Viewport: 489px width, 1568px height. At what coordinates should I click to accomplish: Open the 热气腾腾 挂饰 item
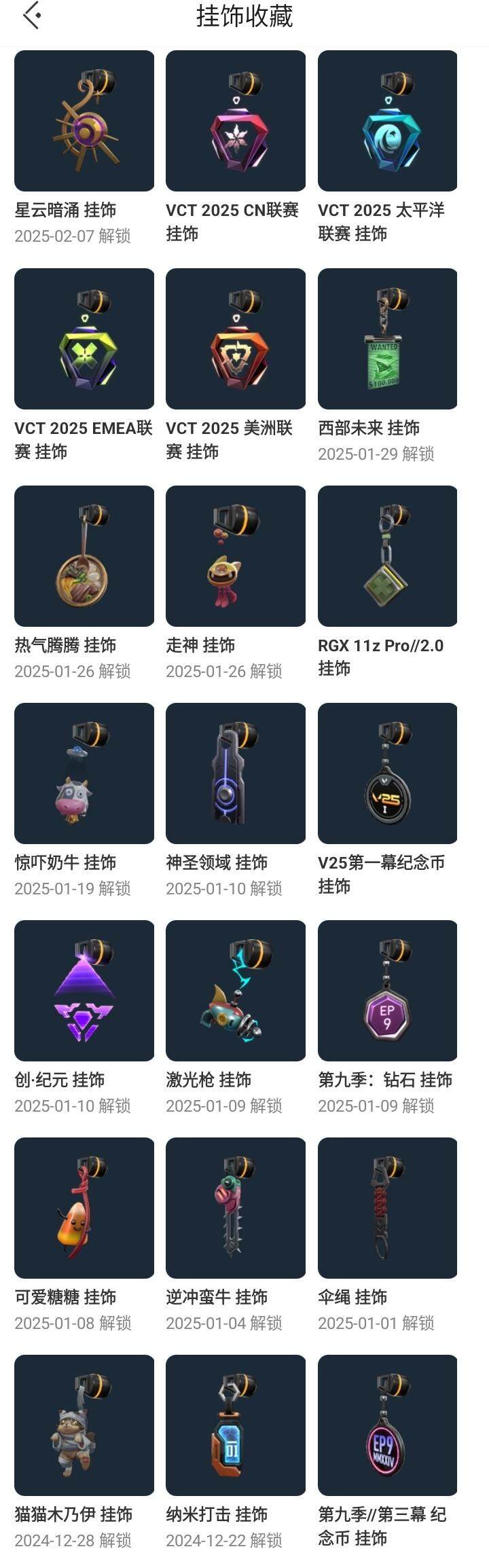(84, 556)
